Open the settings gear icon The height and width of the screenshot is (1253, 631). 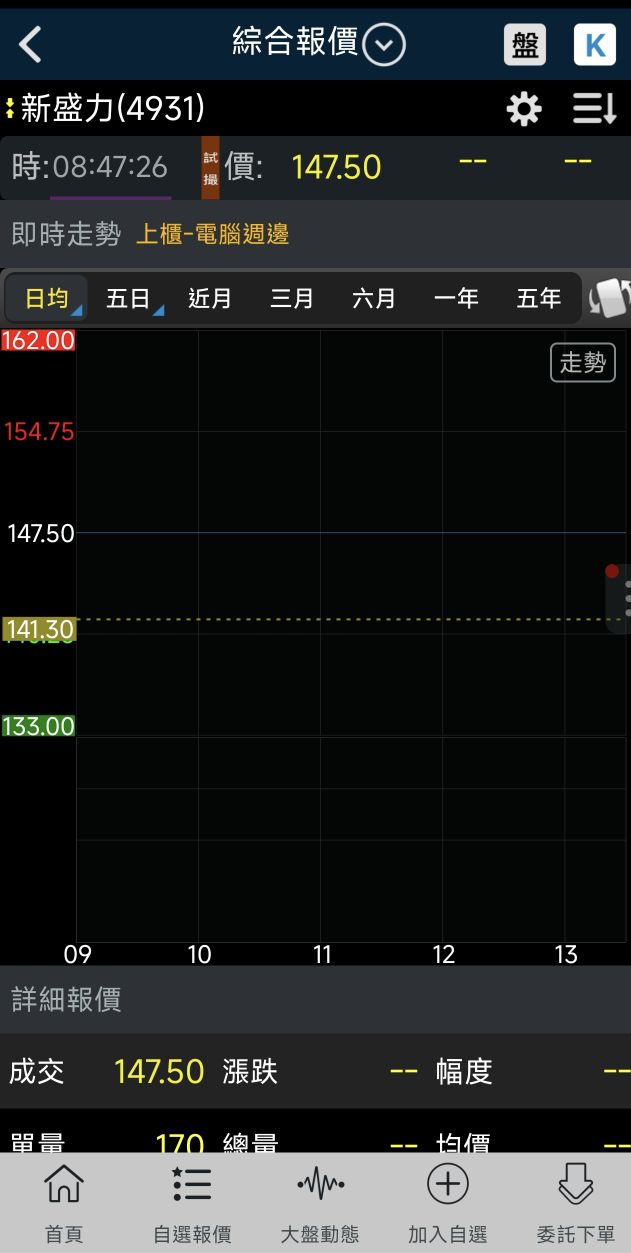(523, 109)
